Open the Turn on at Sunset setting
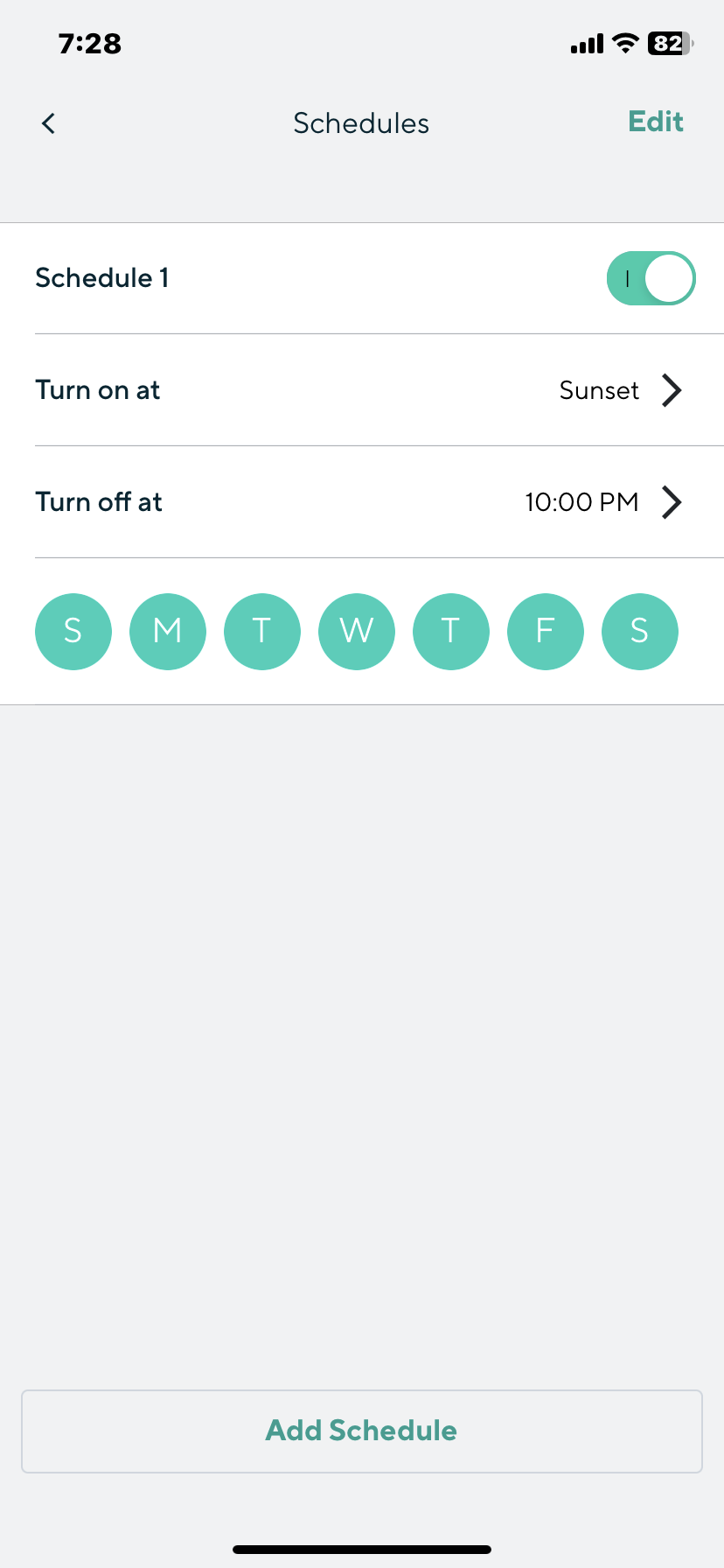 619,390
